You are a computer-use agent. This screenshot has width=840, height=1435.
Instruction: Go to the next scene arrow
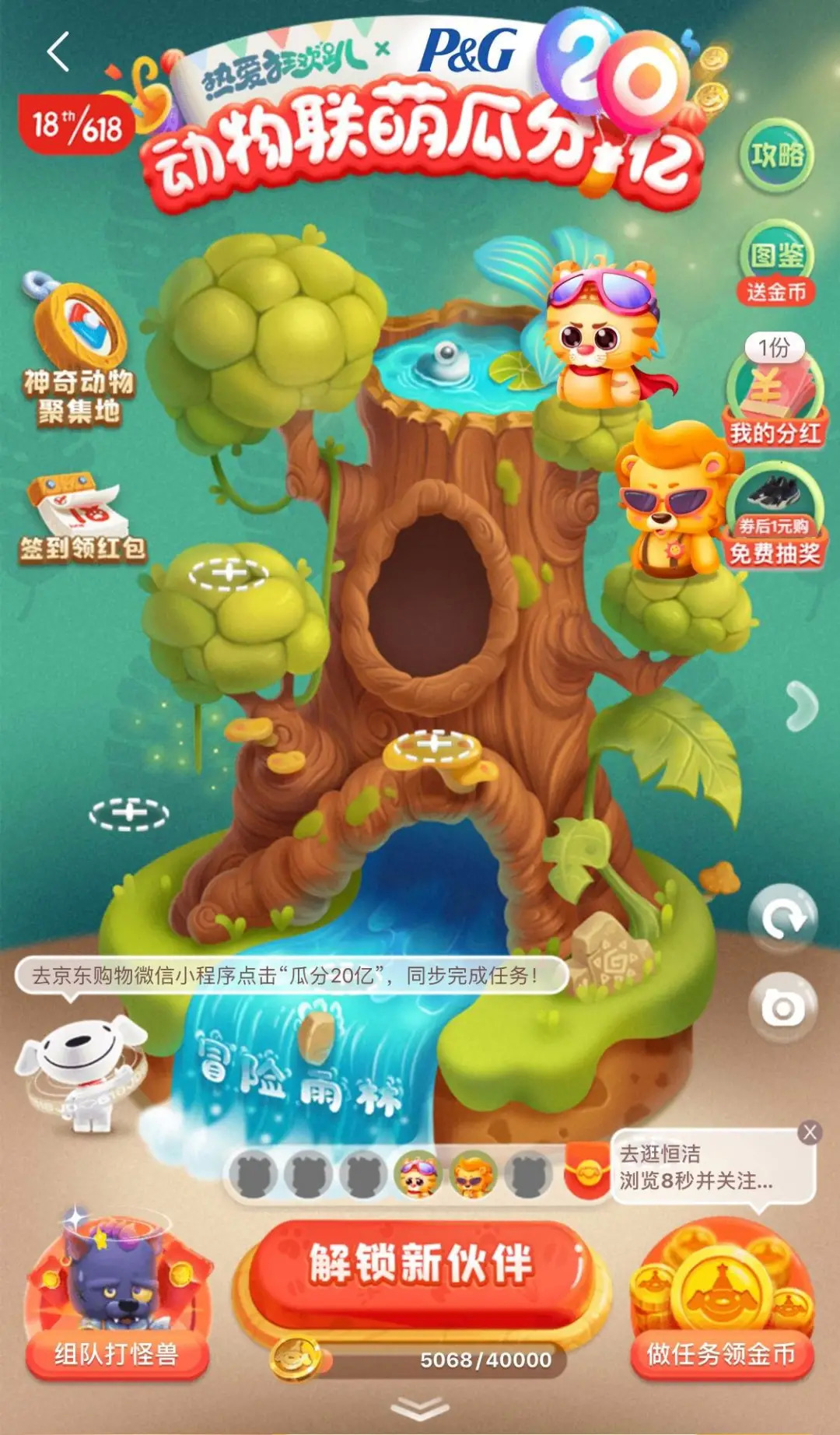(802, 707)
